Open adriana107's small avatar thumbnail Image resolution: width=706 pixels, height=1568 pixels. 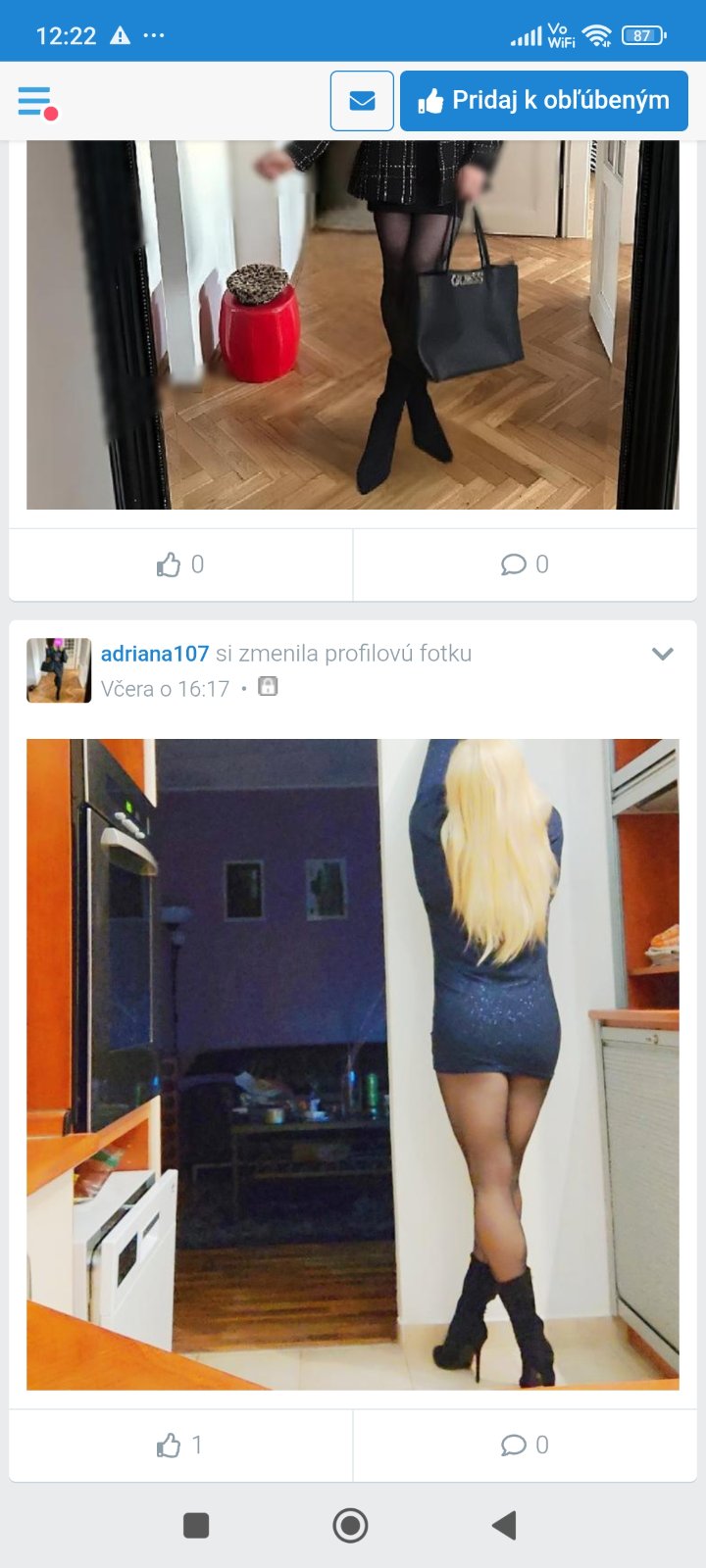[59, 670]
